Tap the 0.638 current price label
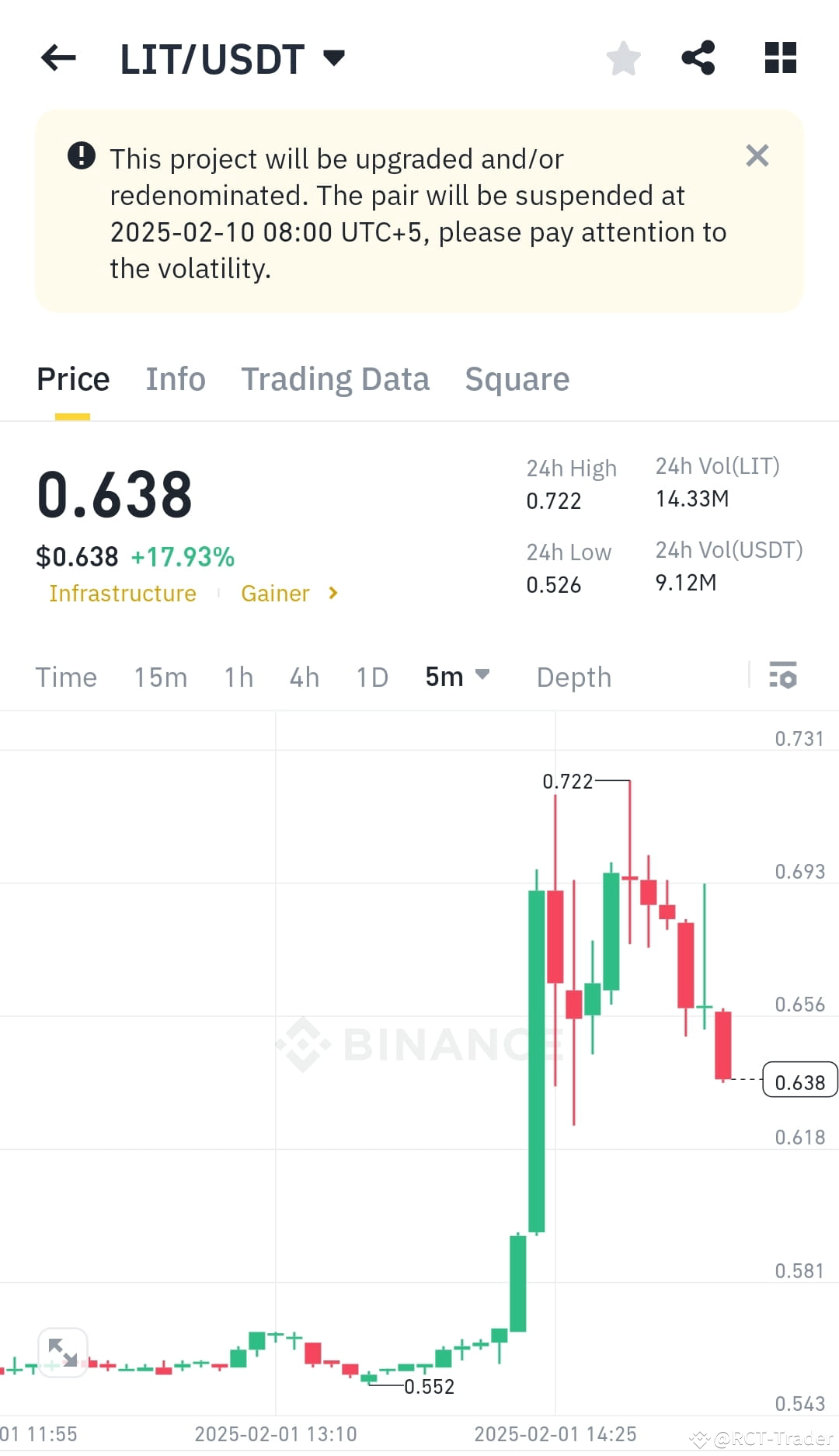This screenshot has width=839, height=1456. pos(799,1080)
